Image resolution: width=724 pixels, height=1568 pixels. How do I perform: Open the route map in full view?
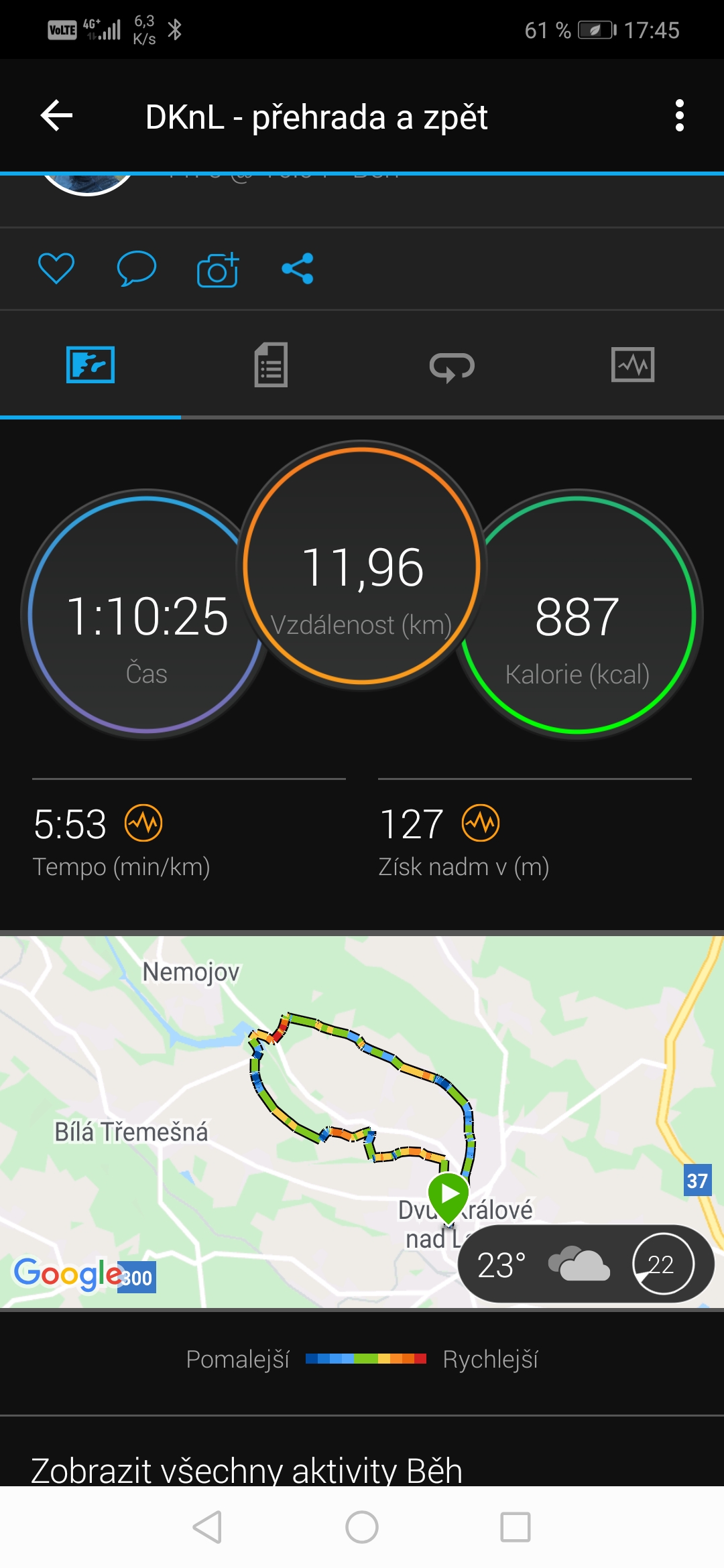pyautogui.click(x=362, y=1121)
